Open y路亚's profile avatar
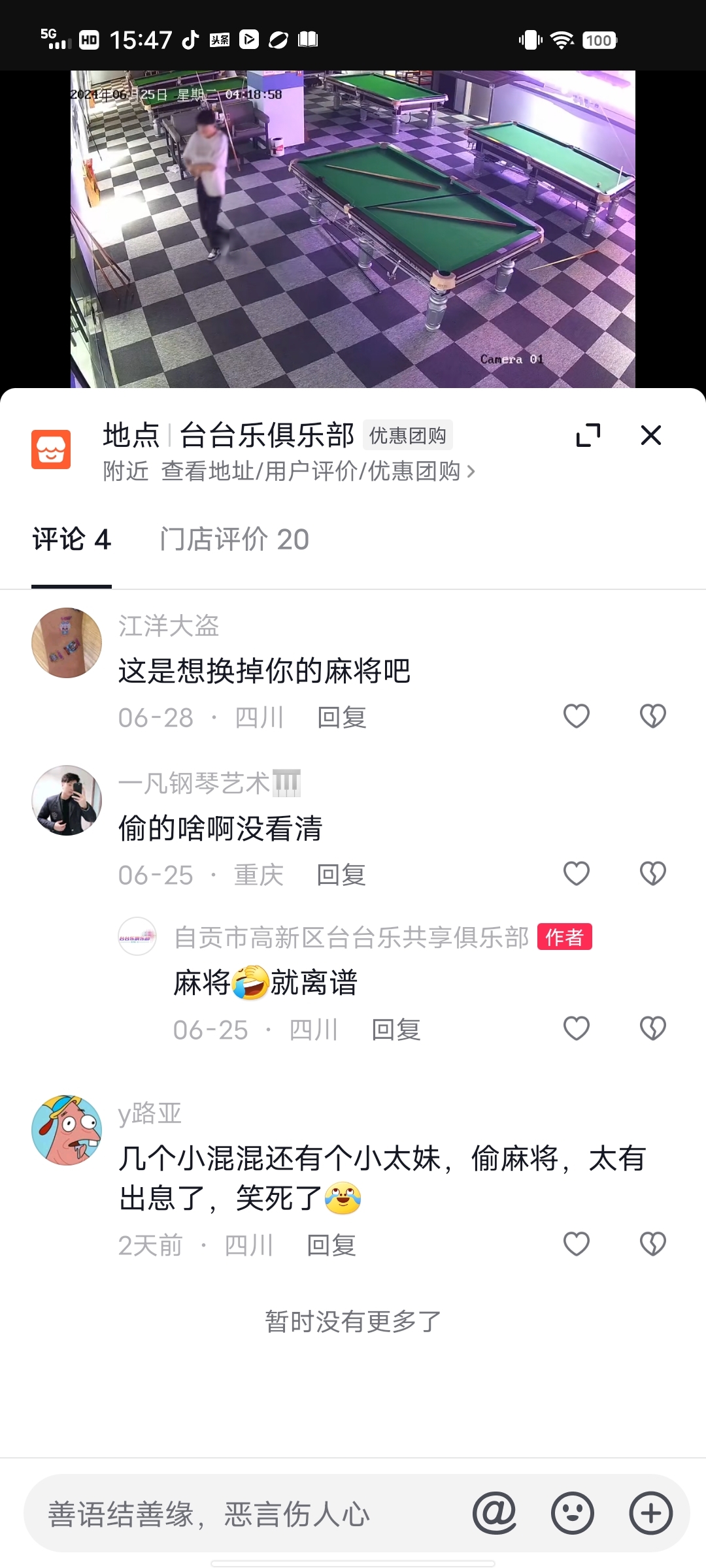This screenshot has width=706, height=1568. tap(67, 1130)
